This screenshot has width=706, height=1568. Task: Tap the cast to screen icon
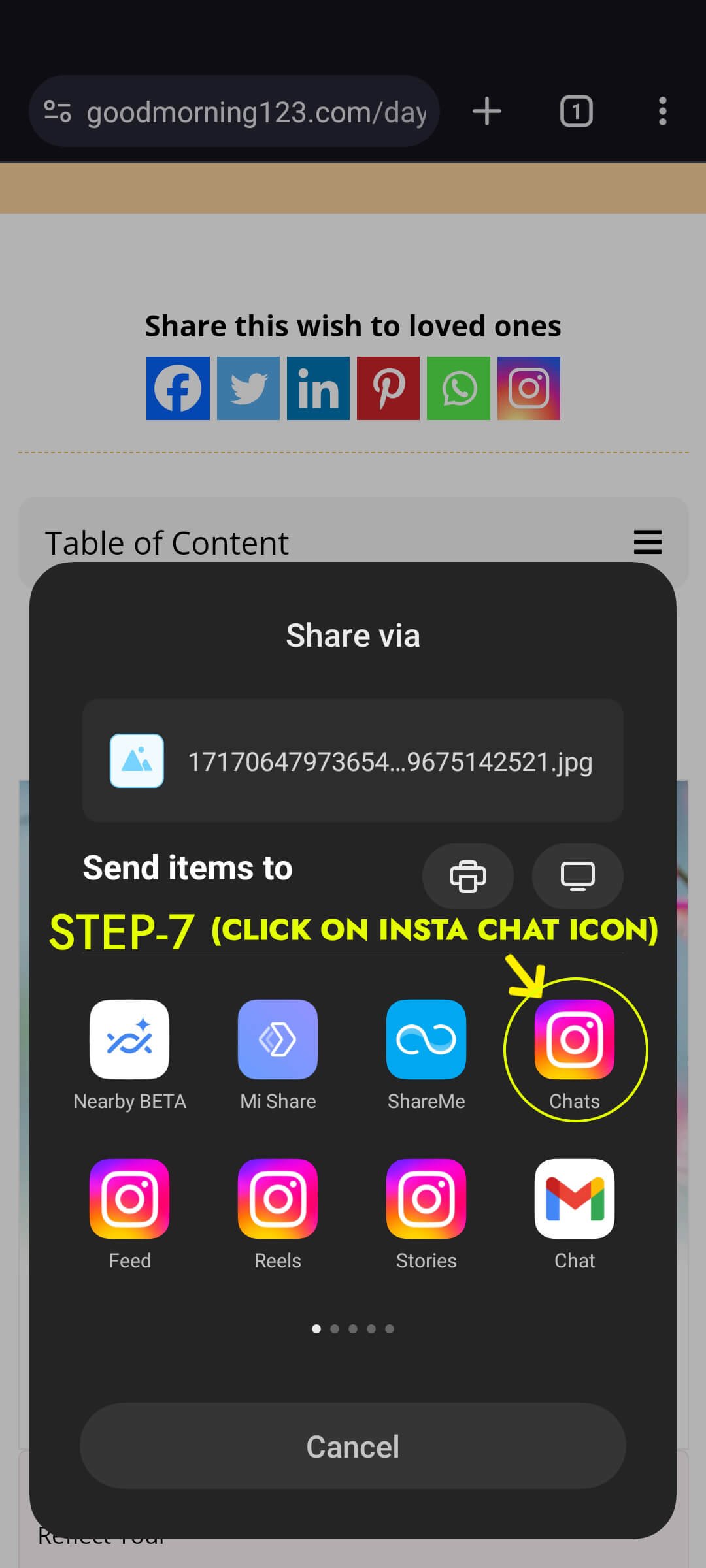click(578, 876)
